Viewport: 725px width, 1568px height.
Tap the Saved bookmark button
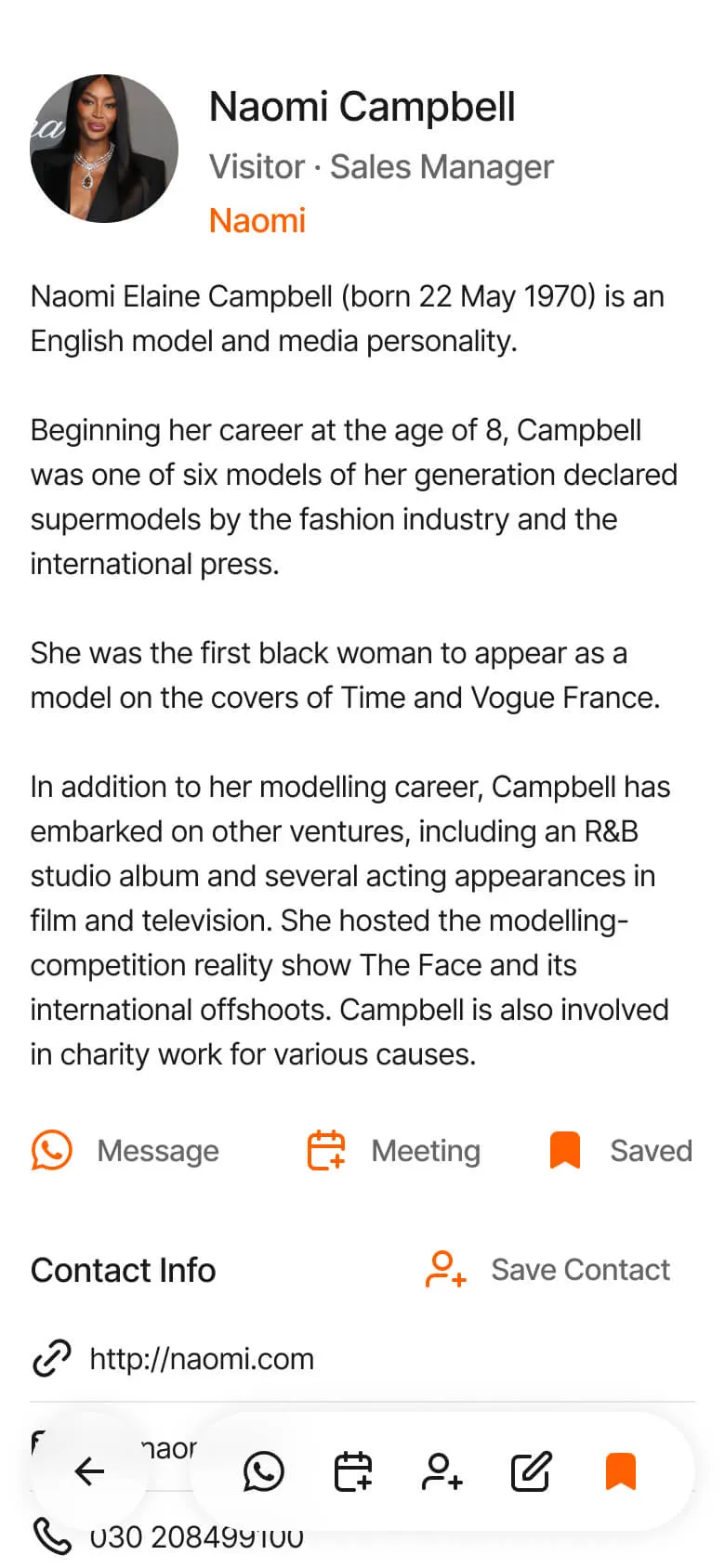pyautogui.click(x=621, y=1151)
